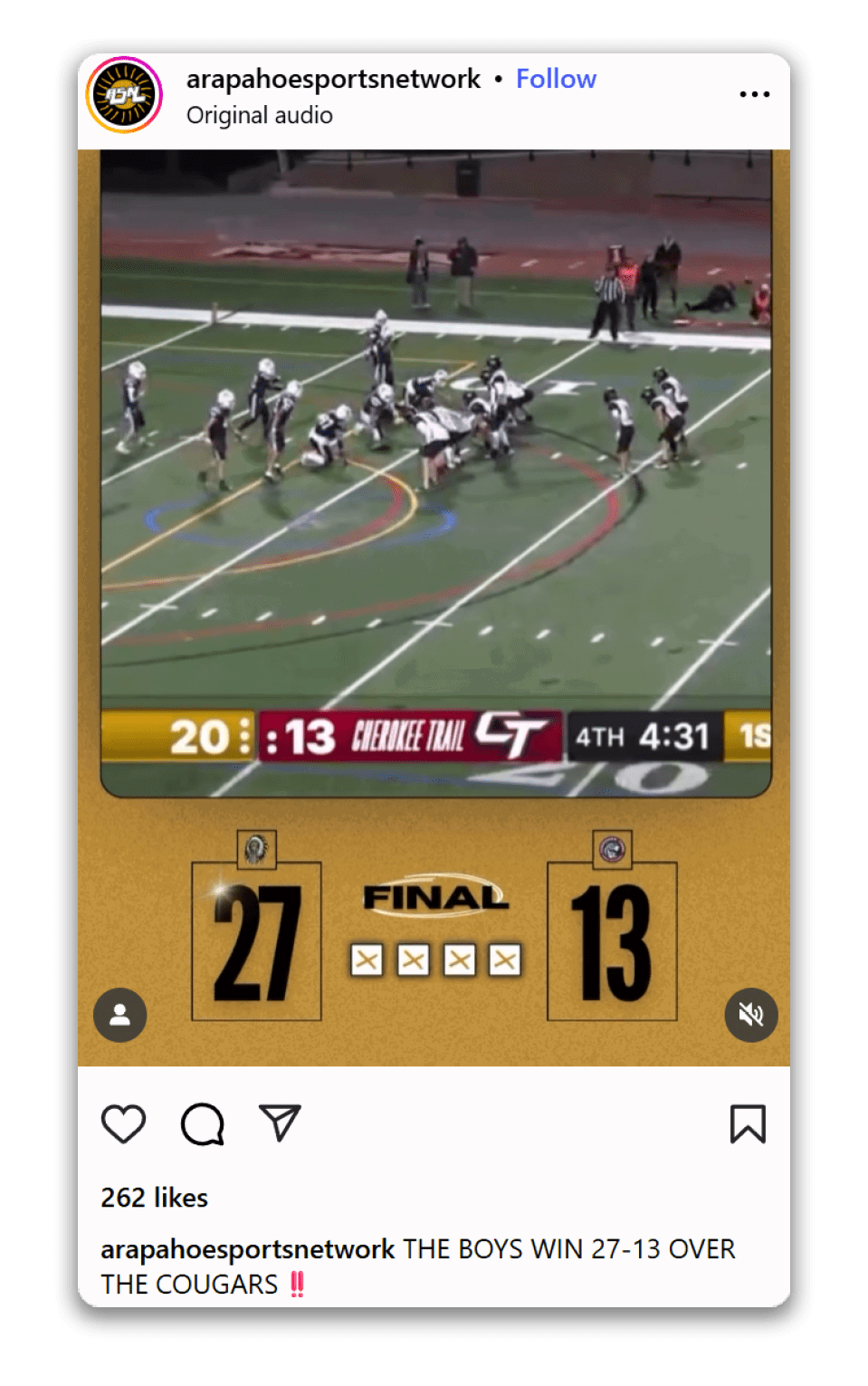This screenshot has height=1386, width=868.
Task: Open comments on this post
Action: (202, 1124)
